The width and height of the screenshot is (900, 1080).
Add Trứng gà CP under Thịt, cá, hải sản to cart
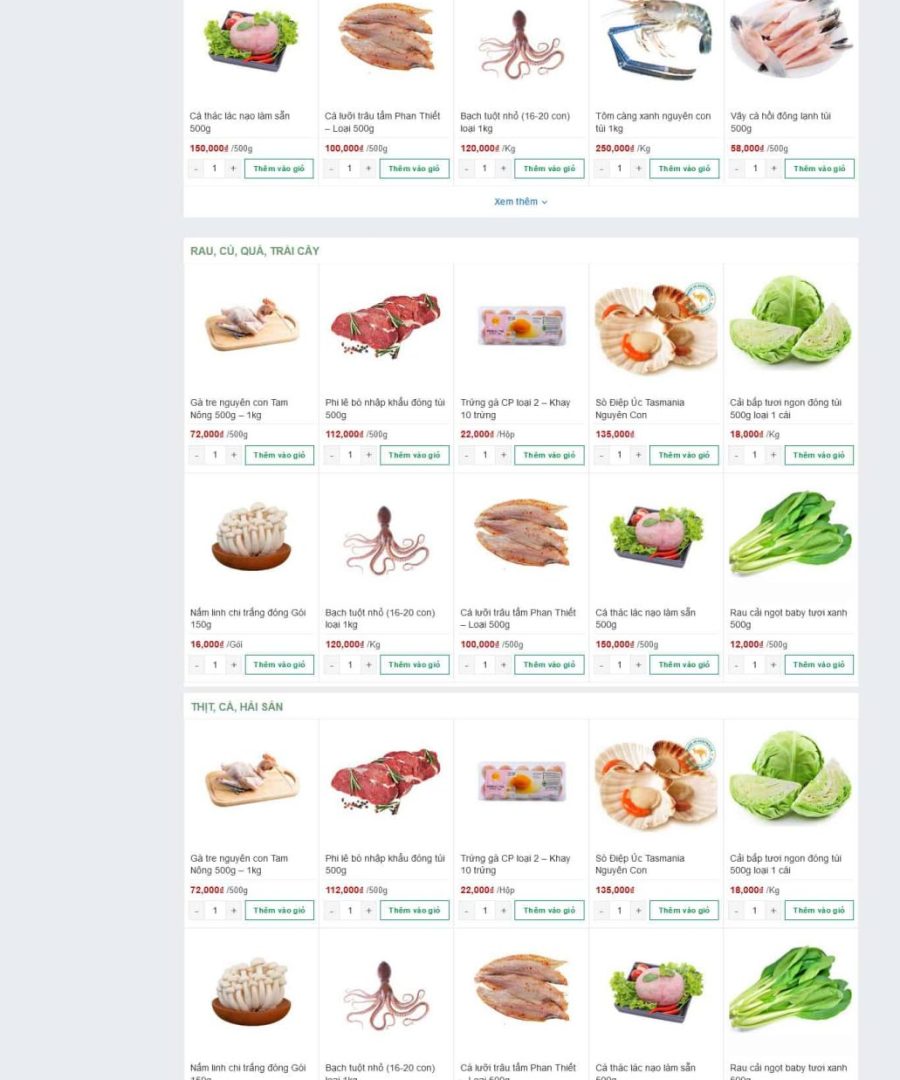549,911
